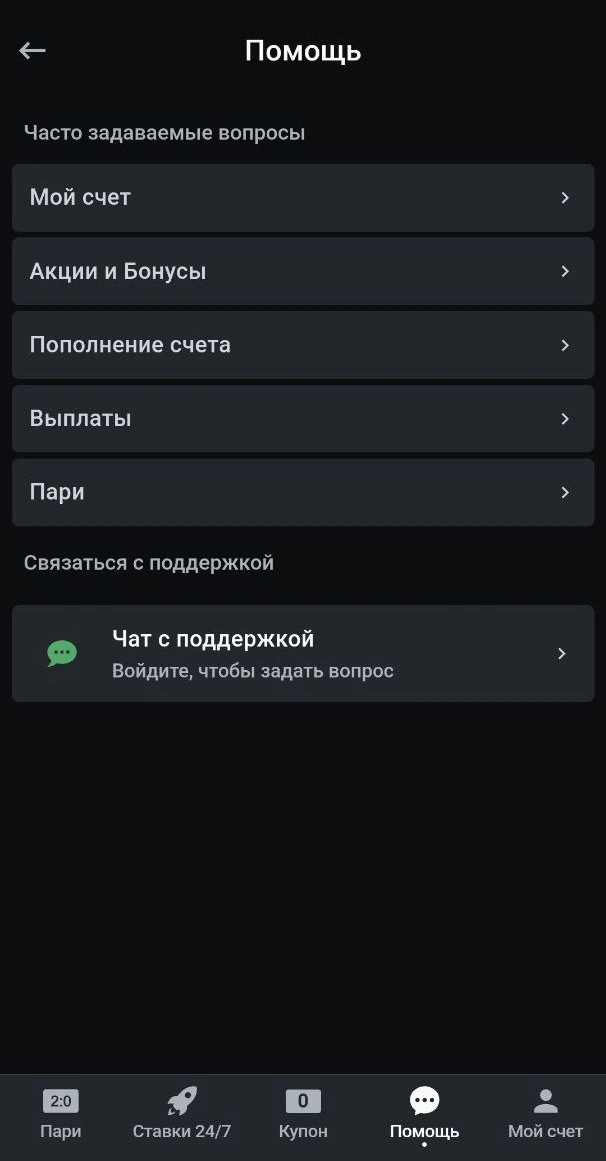Open the Выплаты FAQ section

click(x=303, y=419)
